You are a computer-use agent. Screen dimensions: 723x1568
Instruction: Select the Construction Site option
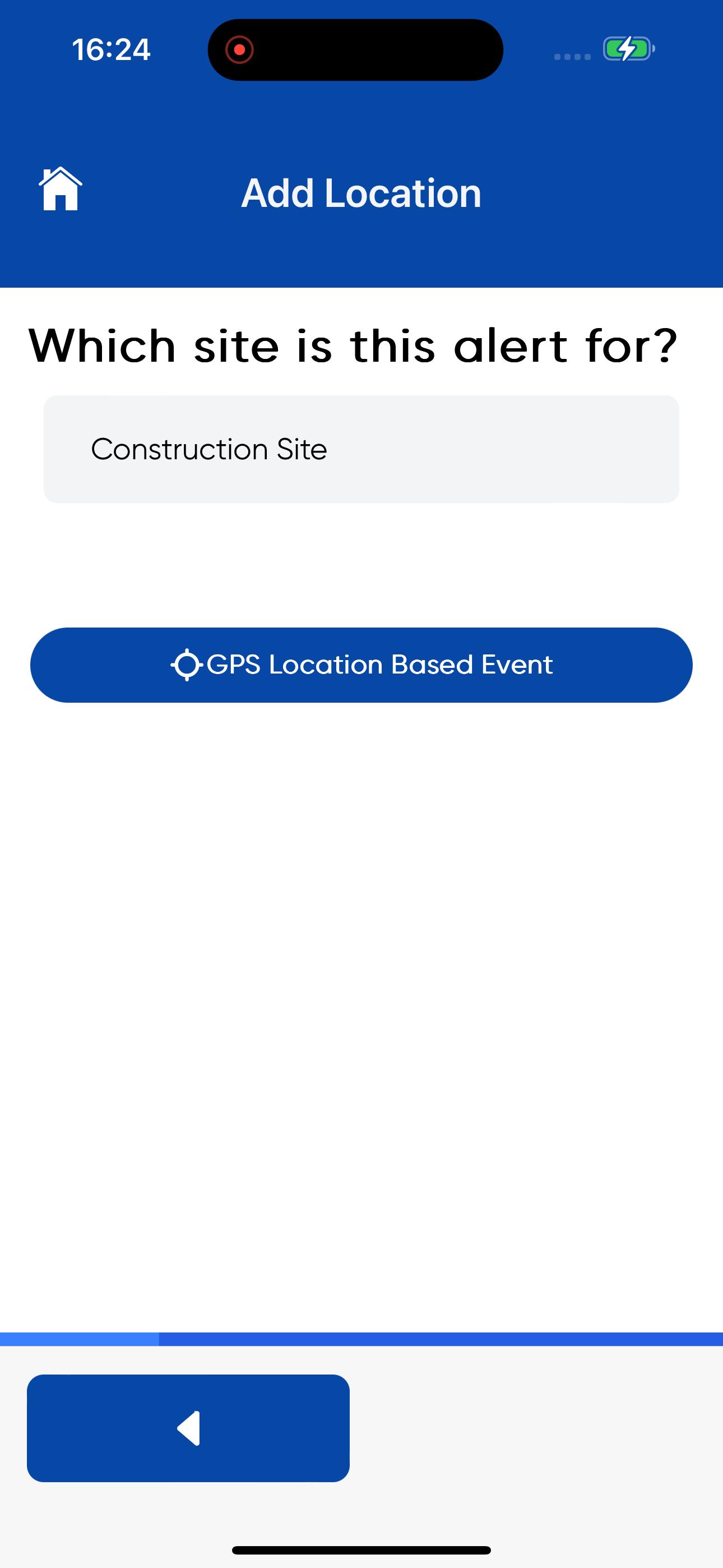coord(361,449)
